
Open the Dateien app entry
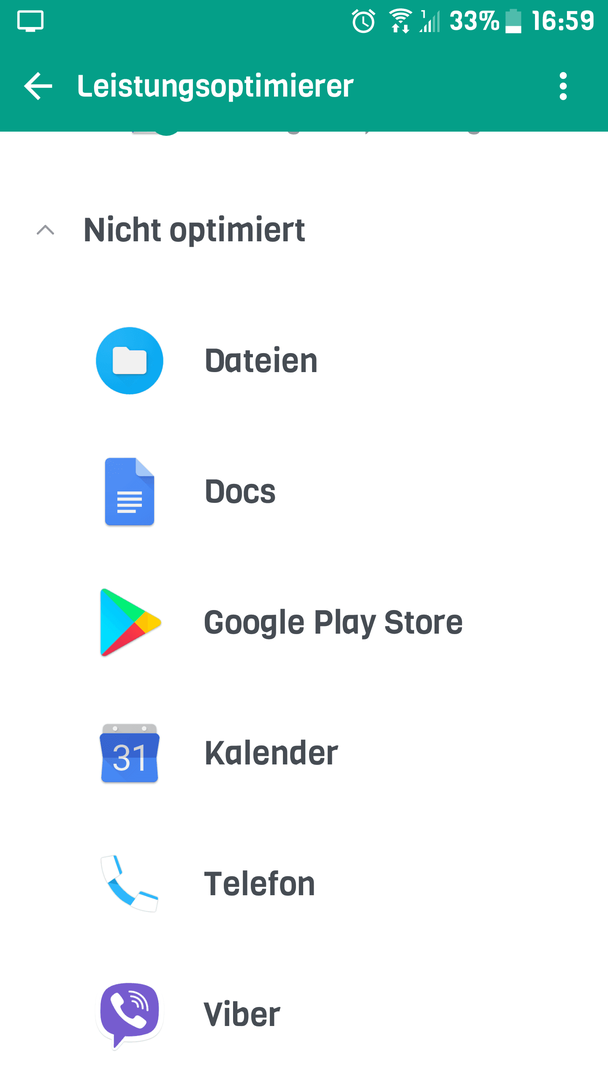(304, 361)
